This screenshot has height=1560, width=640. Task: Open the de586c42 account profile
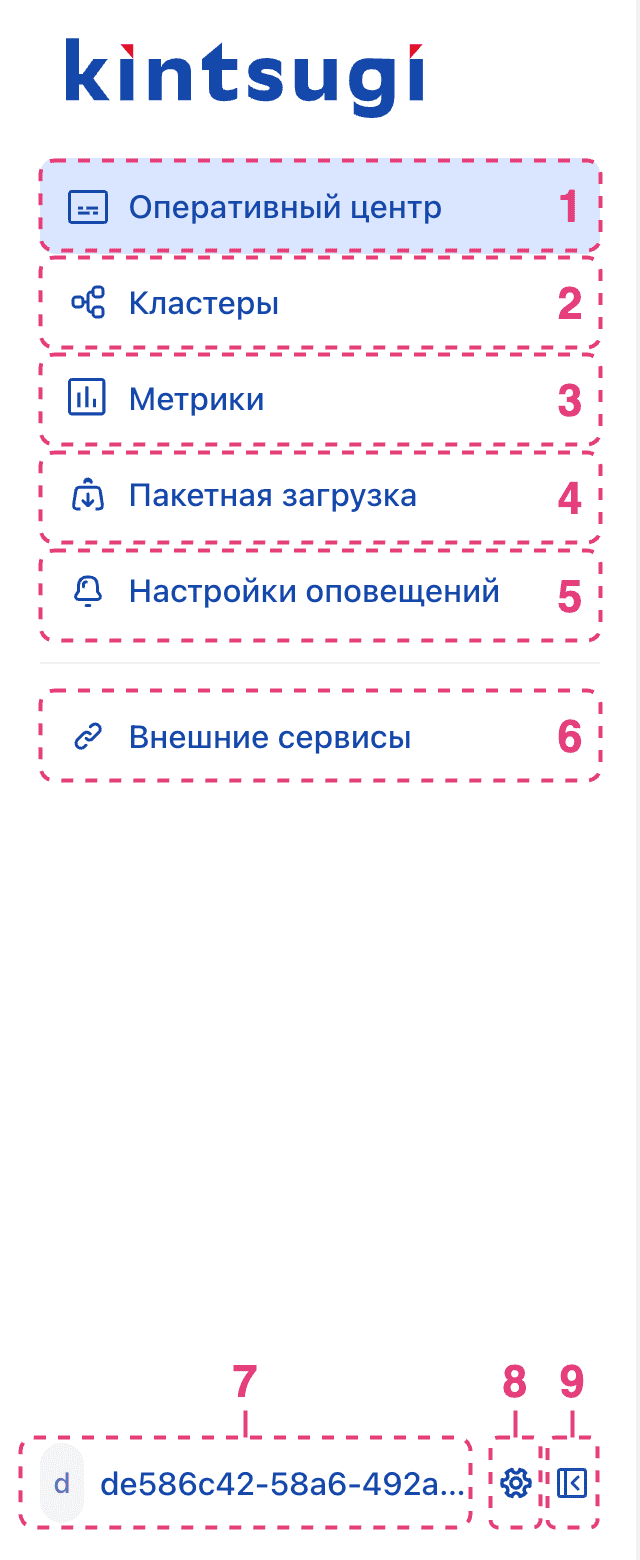(245, 1483)
